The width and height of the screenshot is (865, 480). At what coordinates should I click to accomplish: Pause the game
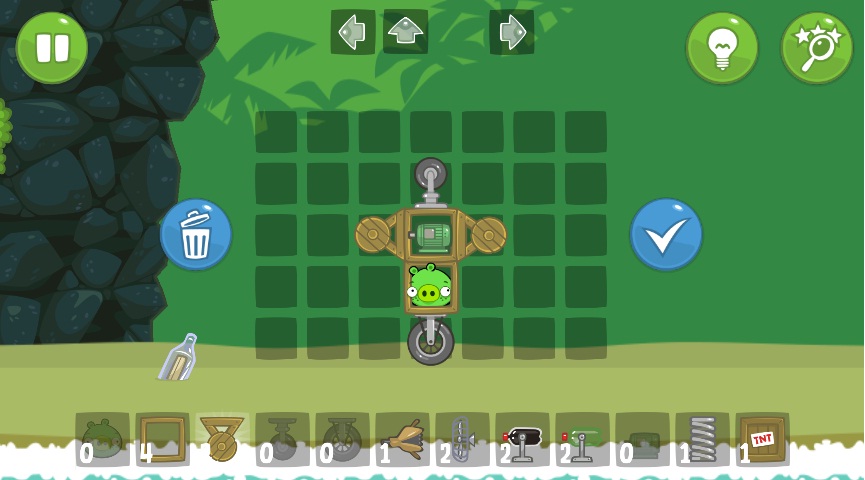tap(51, 47)
